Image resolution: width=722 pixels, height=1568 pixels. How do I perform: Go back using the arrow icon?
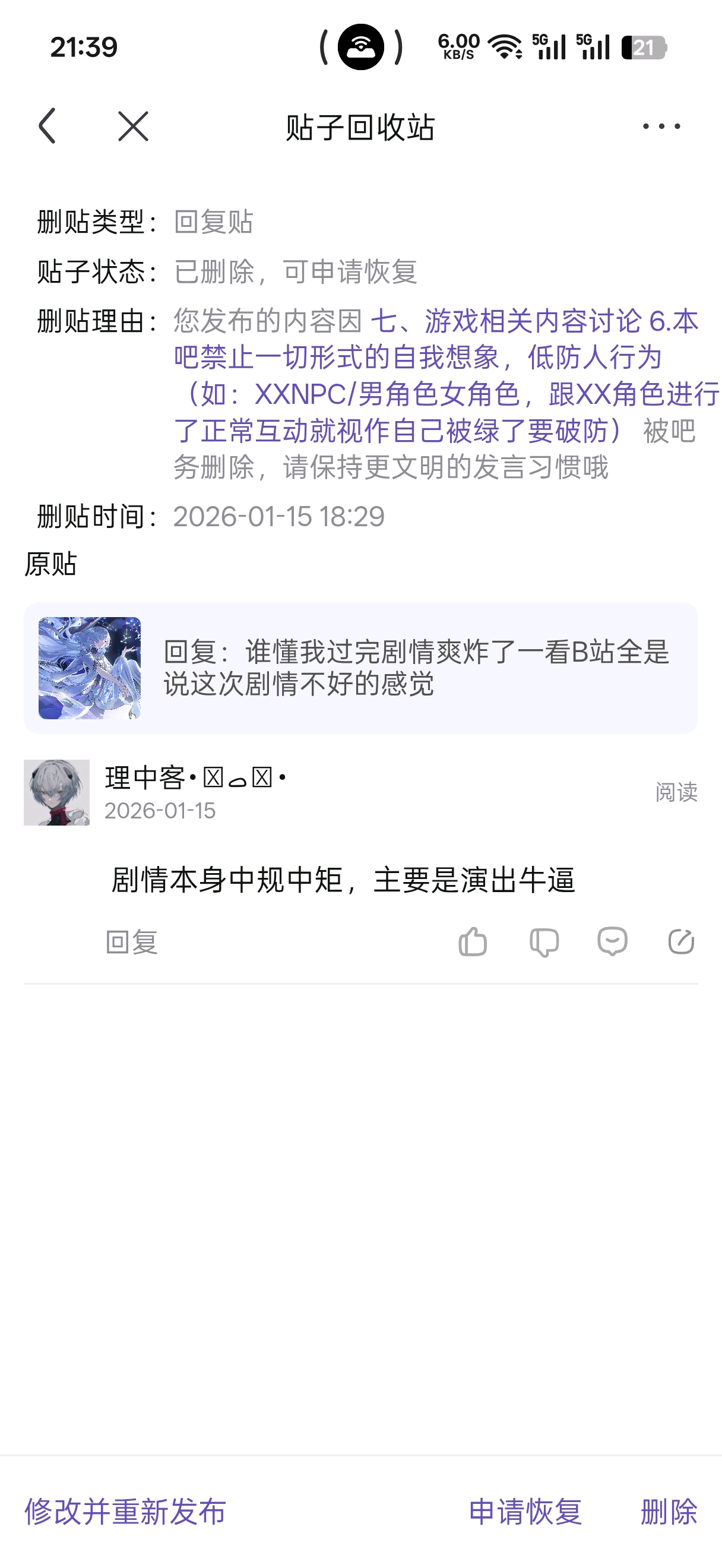click(47, 126)
